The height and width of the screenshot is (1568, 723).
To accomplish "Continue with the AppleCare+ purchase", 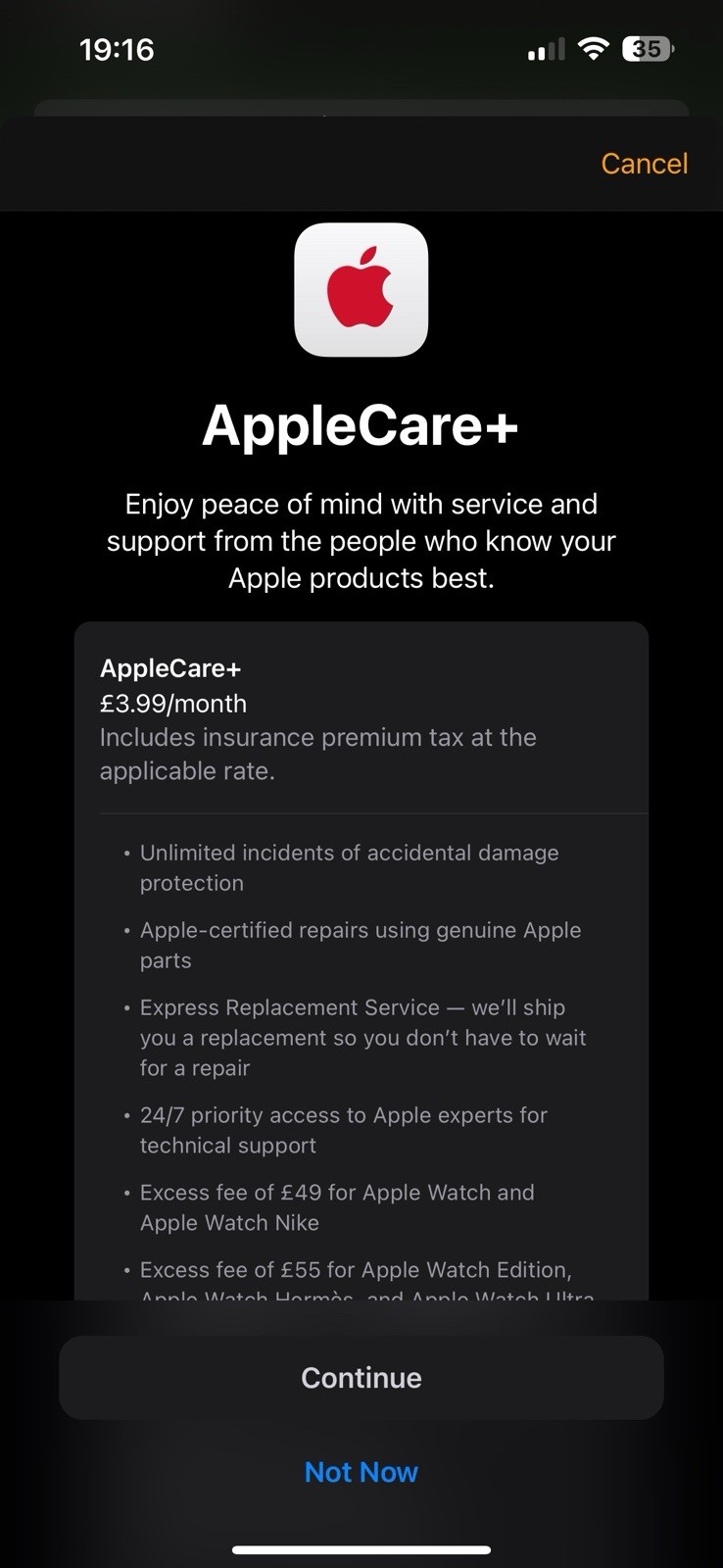I will click(361, 1377).
